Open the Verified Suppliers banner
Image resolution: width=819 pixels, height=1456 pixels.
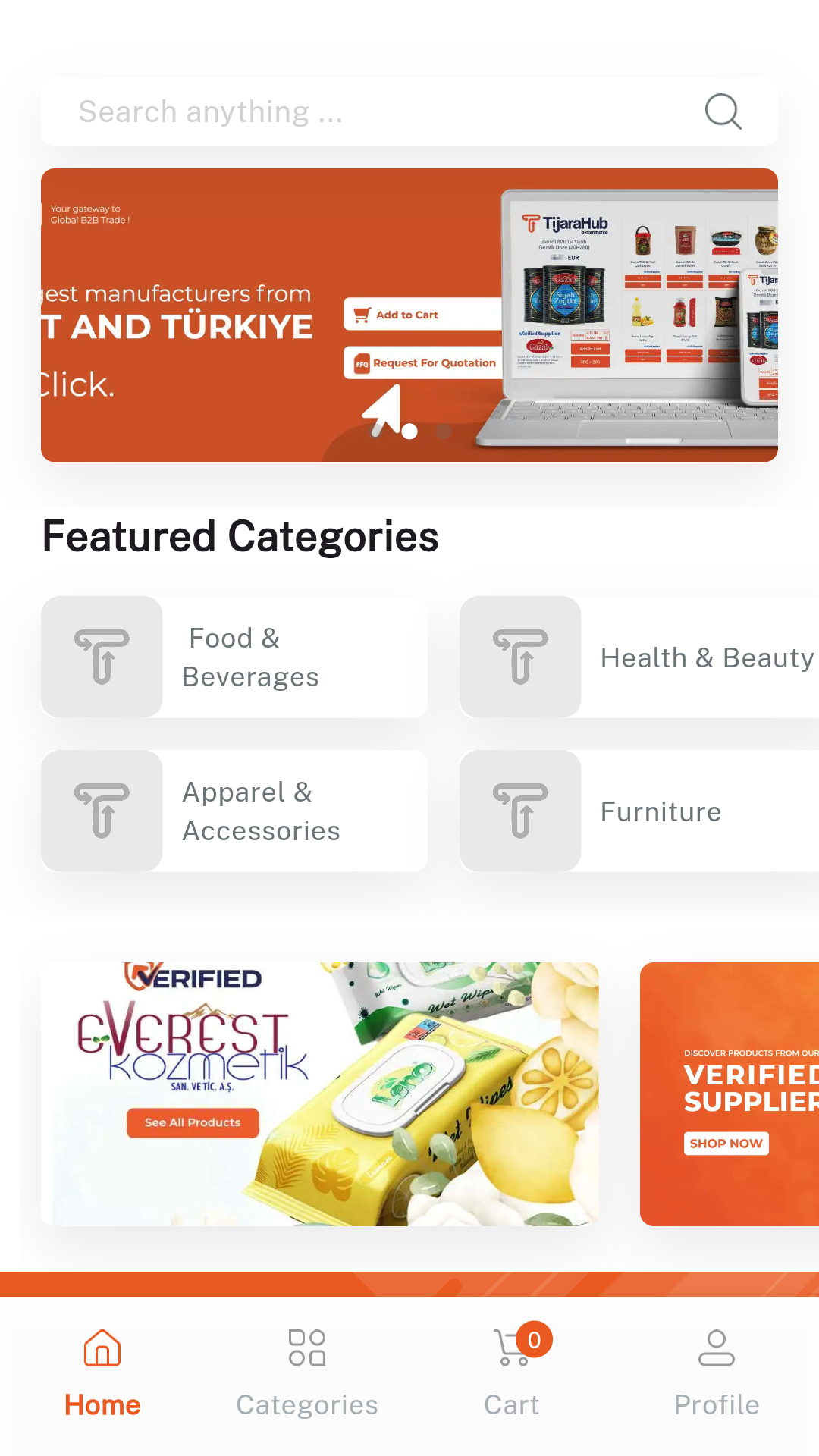(730, 1094)
